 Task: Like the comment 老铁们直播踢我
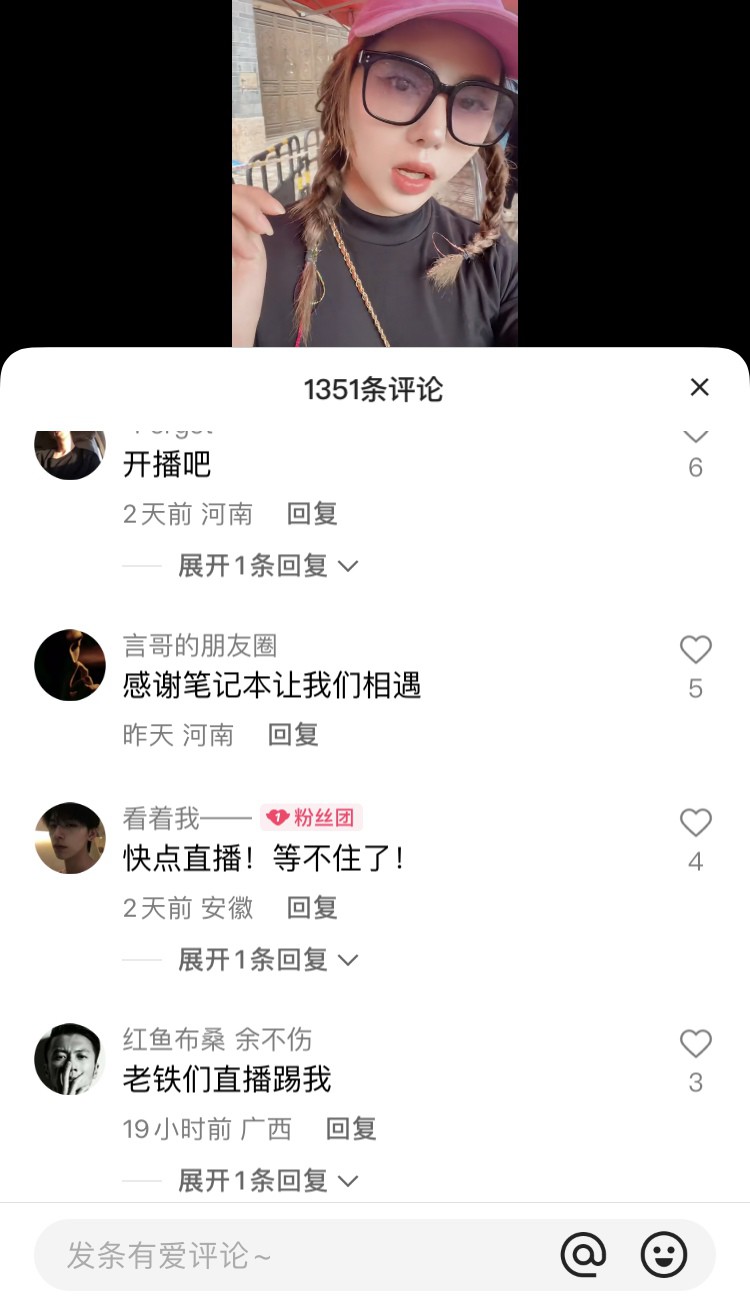695,1045
